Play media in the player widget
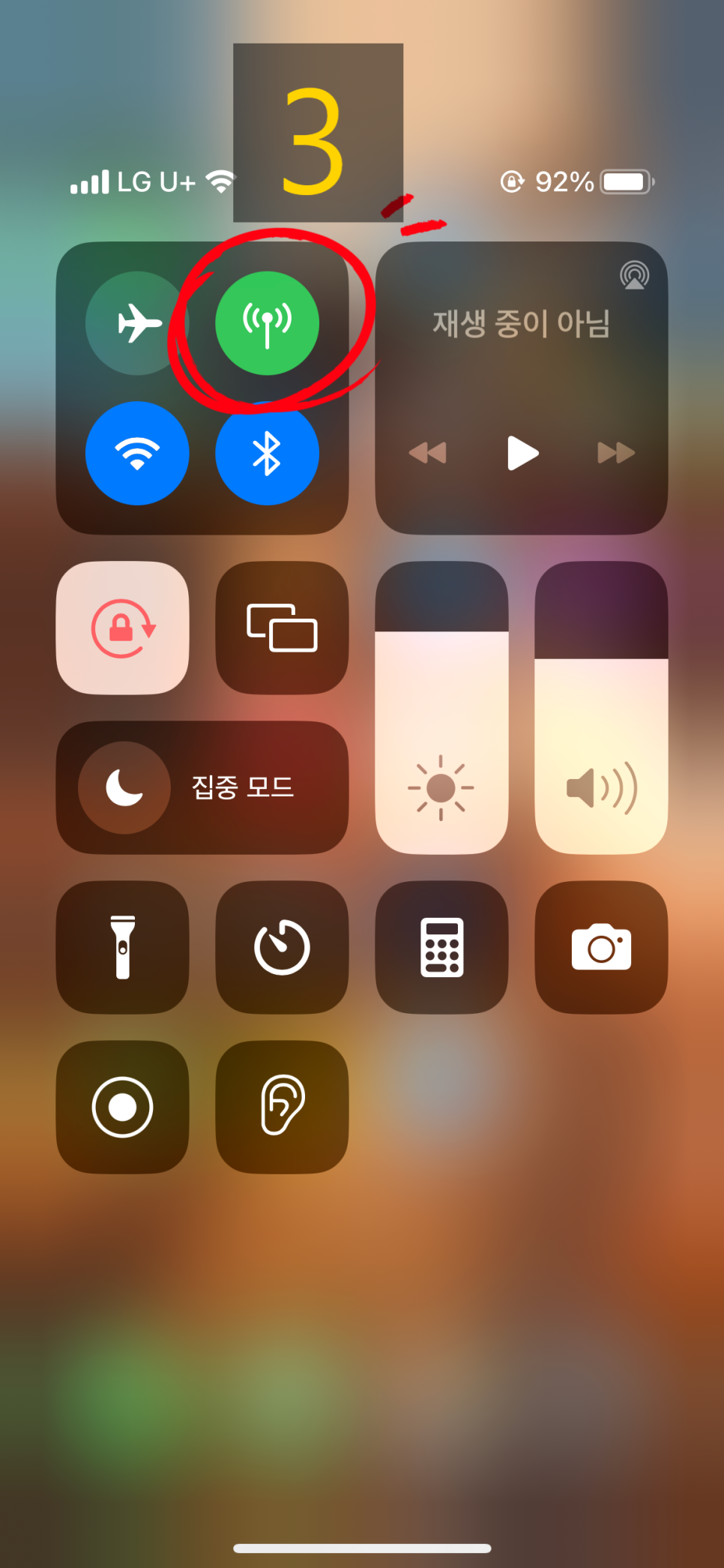 pos(522,453)
